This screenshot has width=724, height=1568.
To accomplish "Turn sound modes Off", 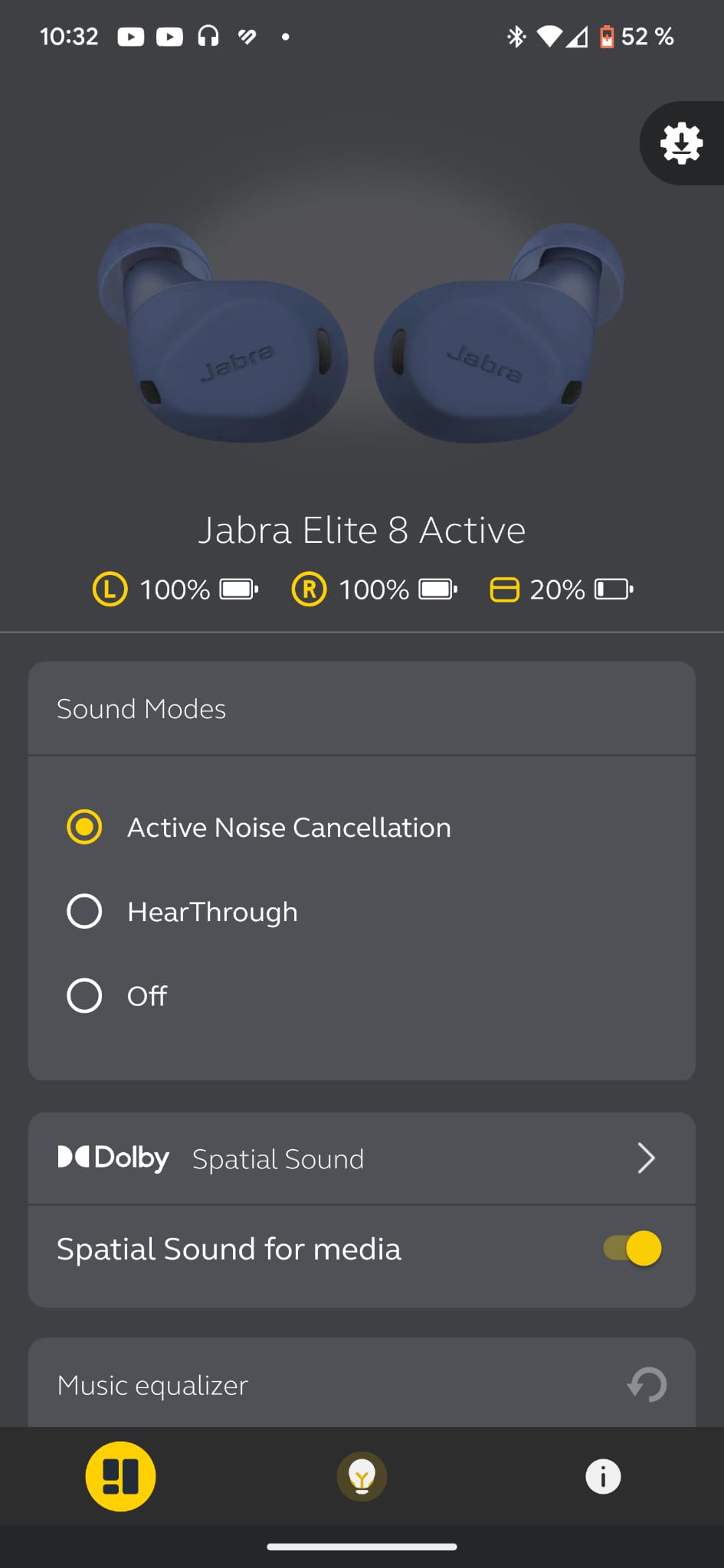I will coord(84,995).
